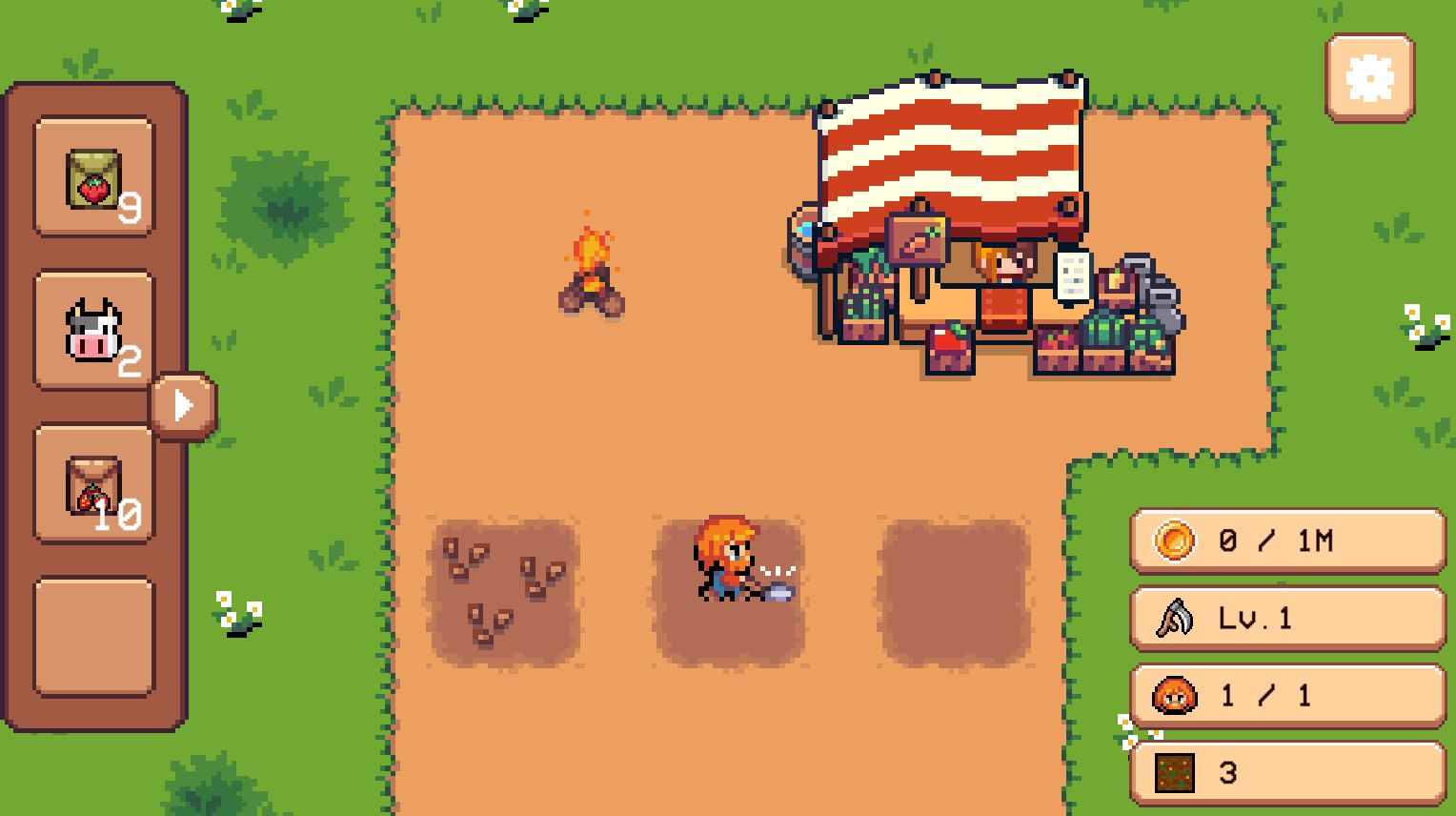The height and width of the screenshot is (816, 1456).
Task: Open the hoe level panel
Action: point(1287,619)
